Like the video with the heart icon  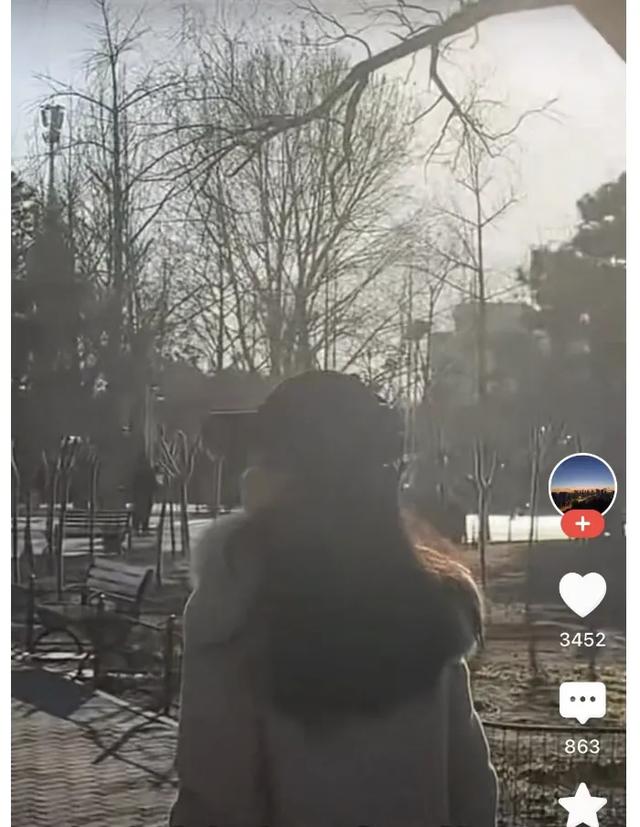[582, 594]
